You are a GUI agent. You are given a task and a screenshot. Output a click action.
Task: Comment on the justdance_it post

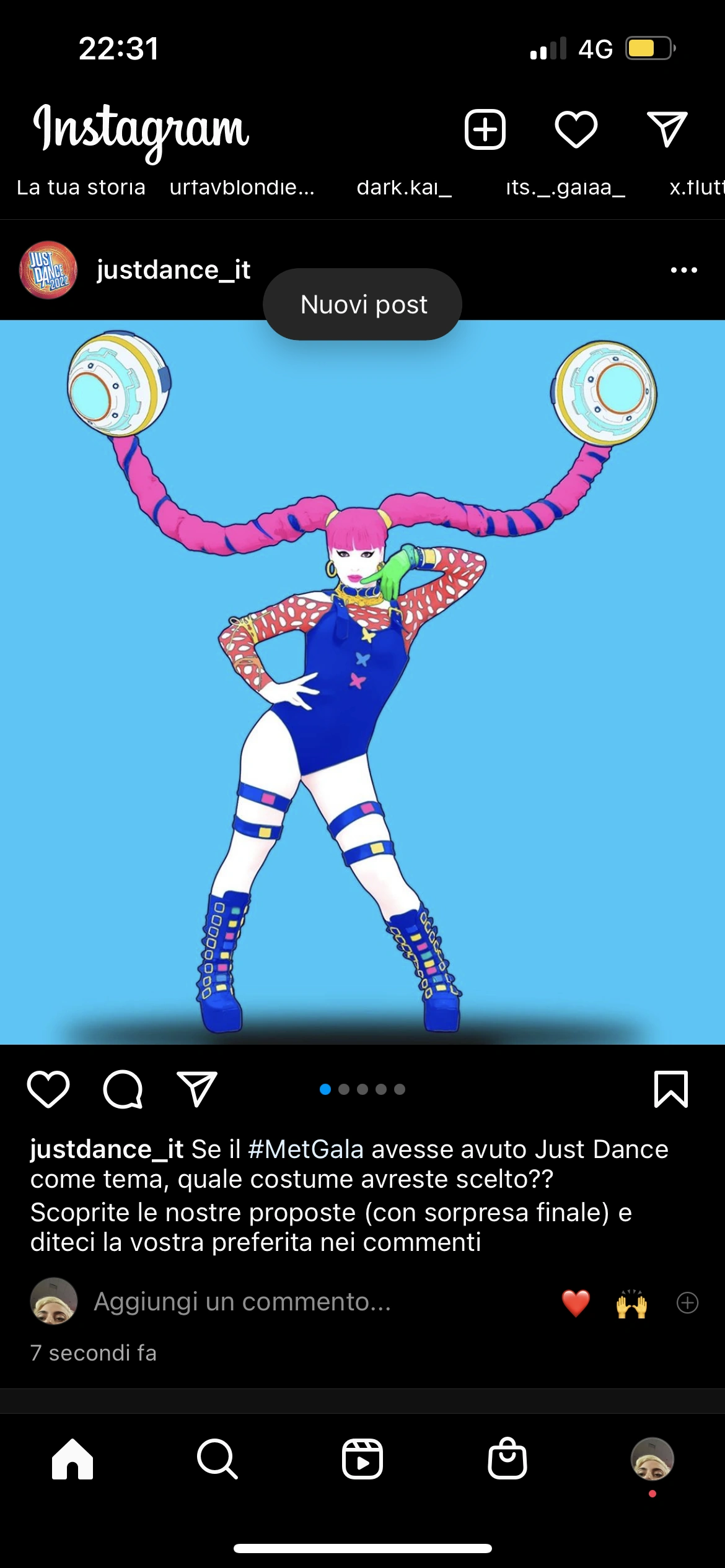point(123,1089)
